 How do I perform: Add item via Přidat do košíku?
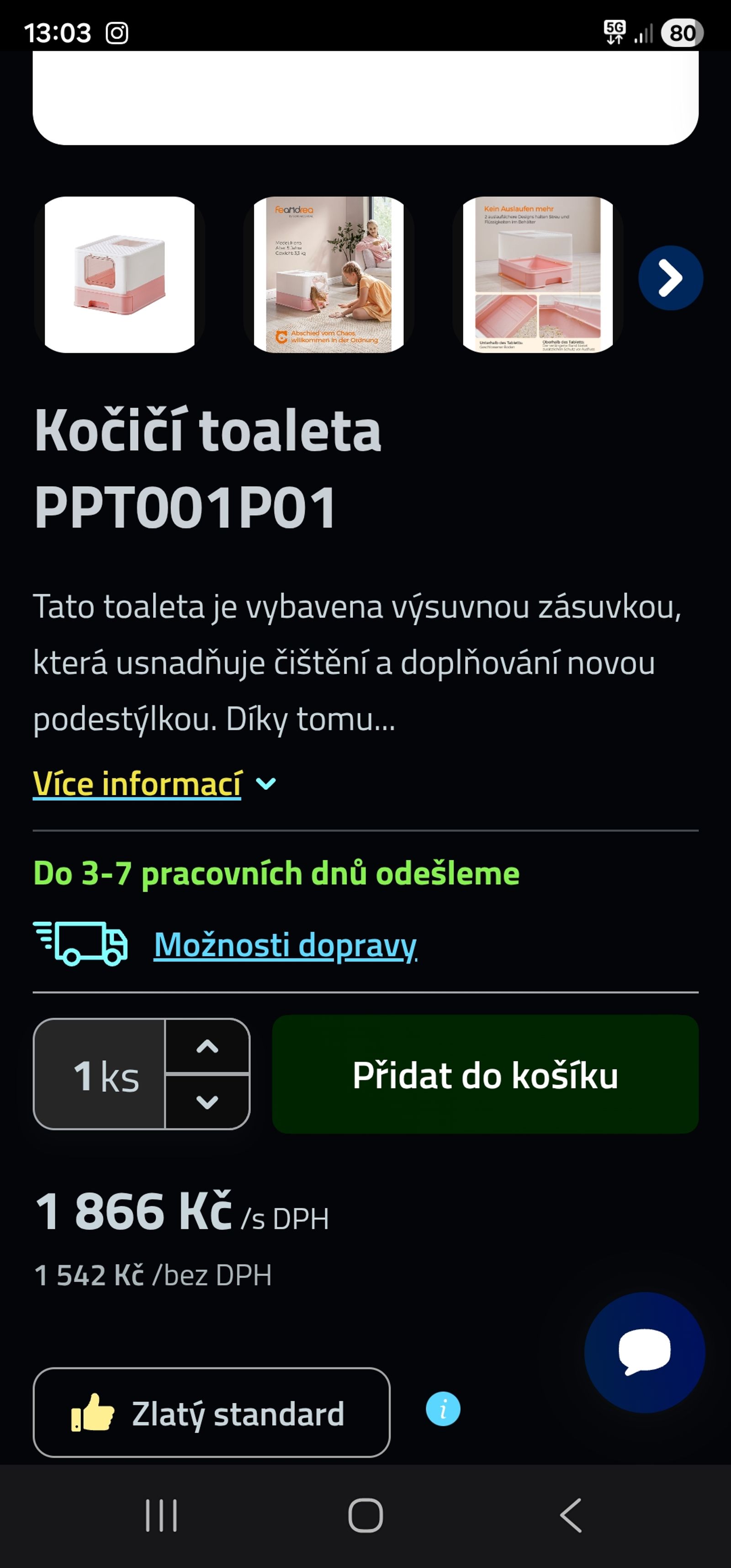[485, 1074]
